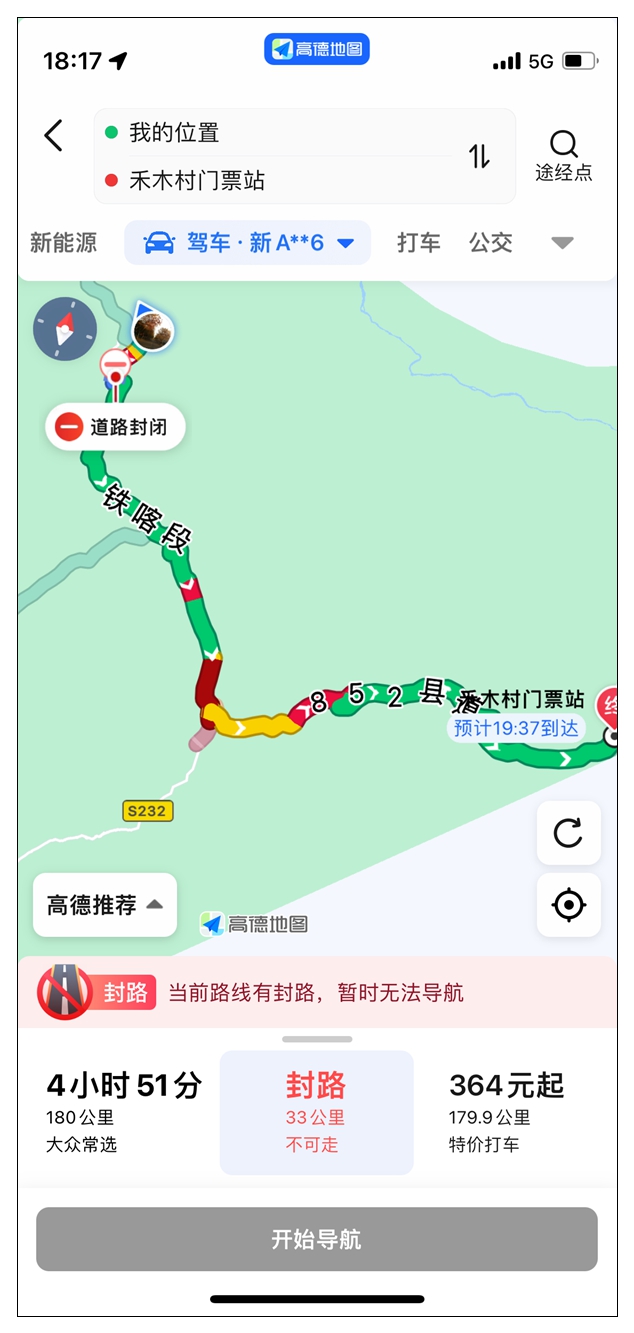Refresh the route with the reload icon
The width and height of the screenshot is (634, 1333).
point(568,833)
